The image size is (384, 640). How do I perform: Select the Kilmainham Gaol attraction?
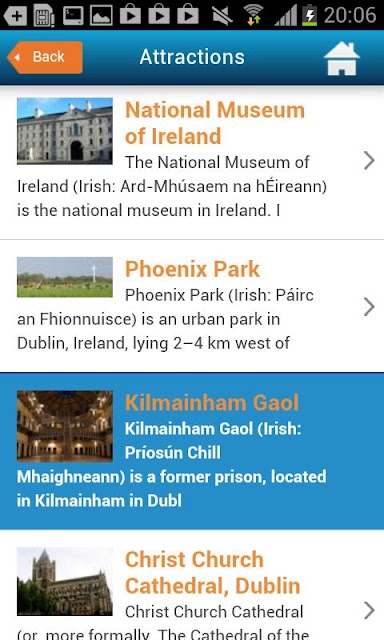coord(192,451)
